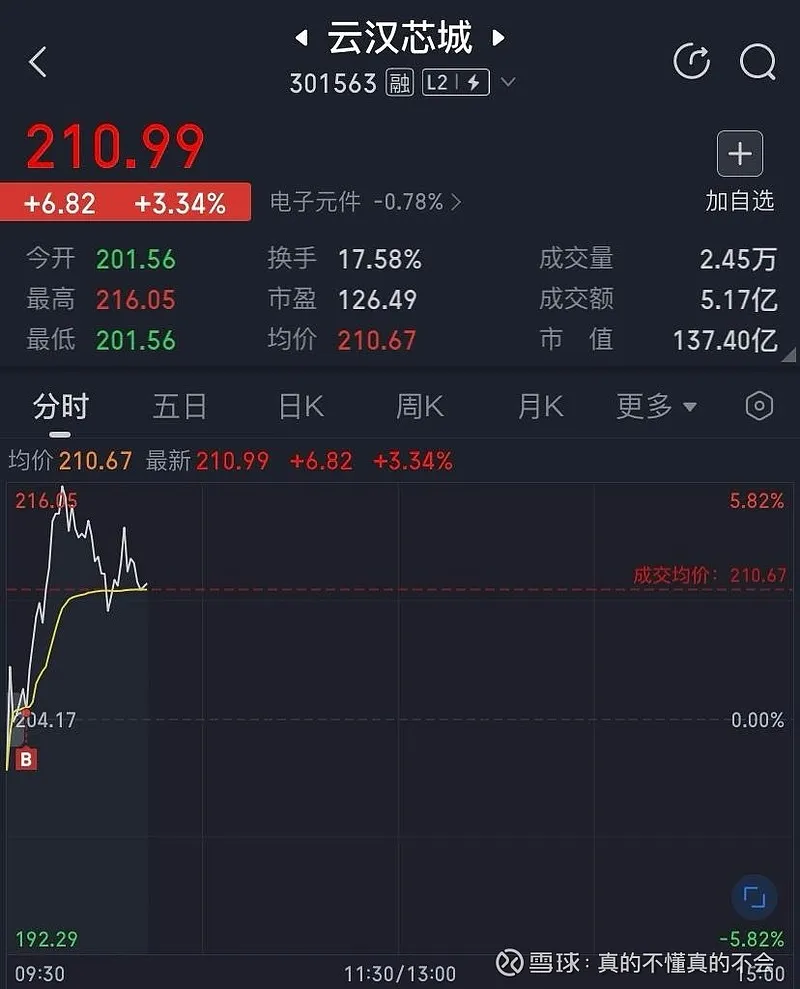Go back using the top-left arrow

[38, 62]
